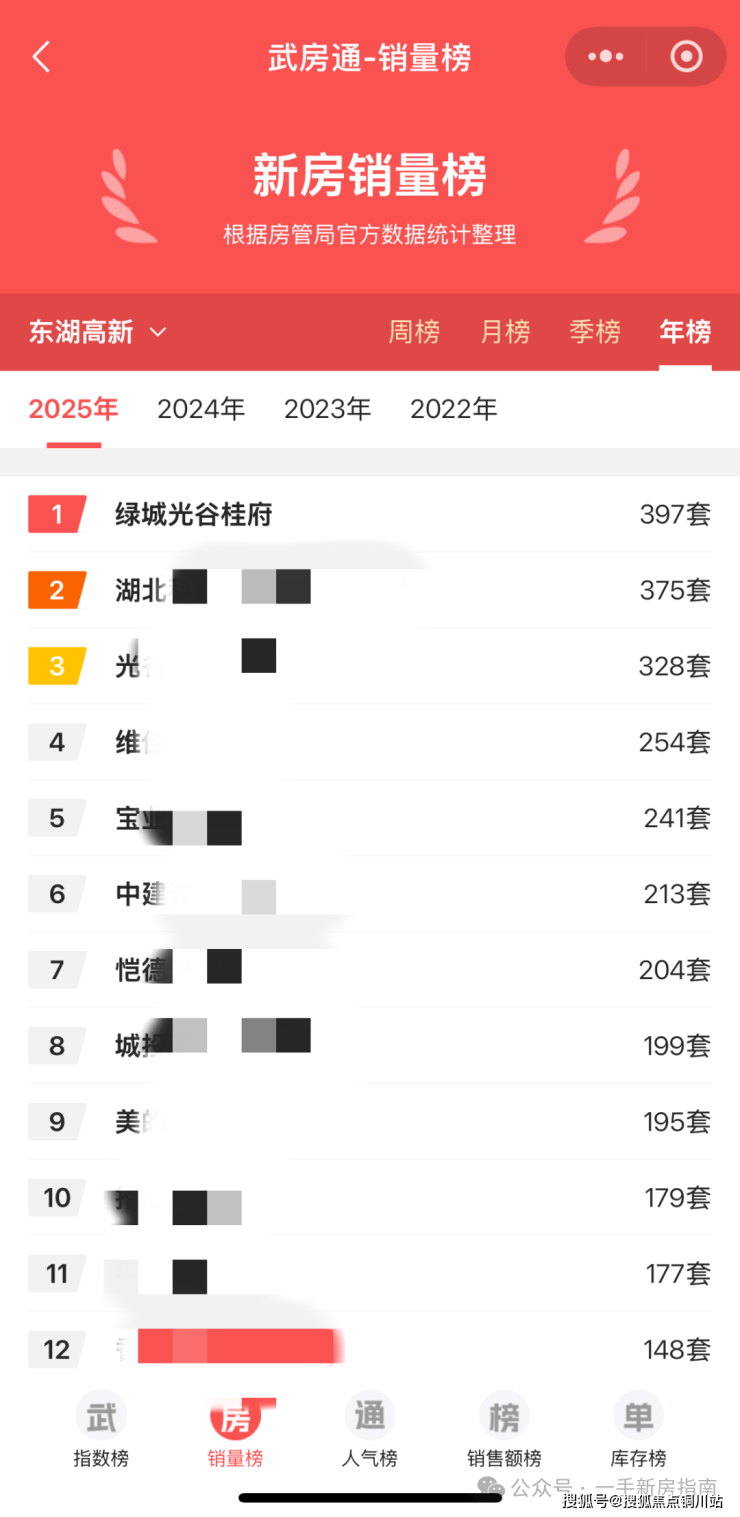Image resolution: width=740 pixels, height=1517 pixels.
Task: Switch to the 季榜 quarterly ranking
Action: coord(595,332)
